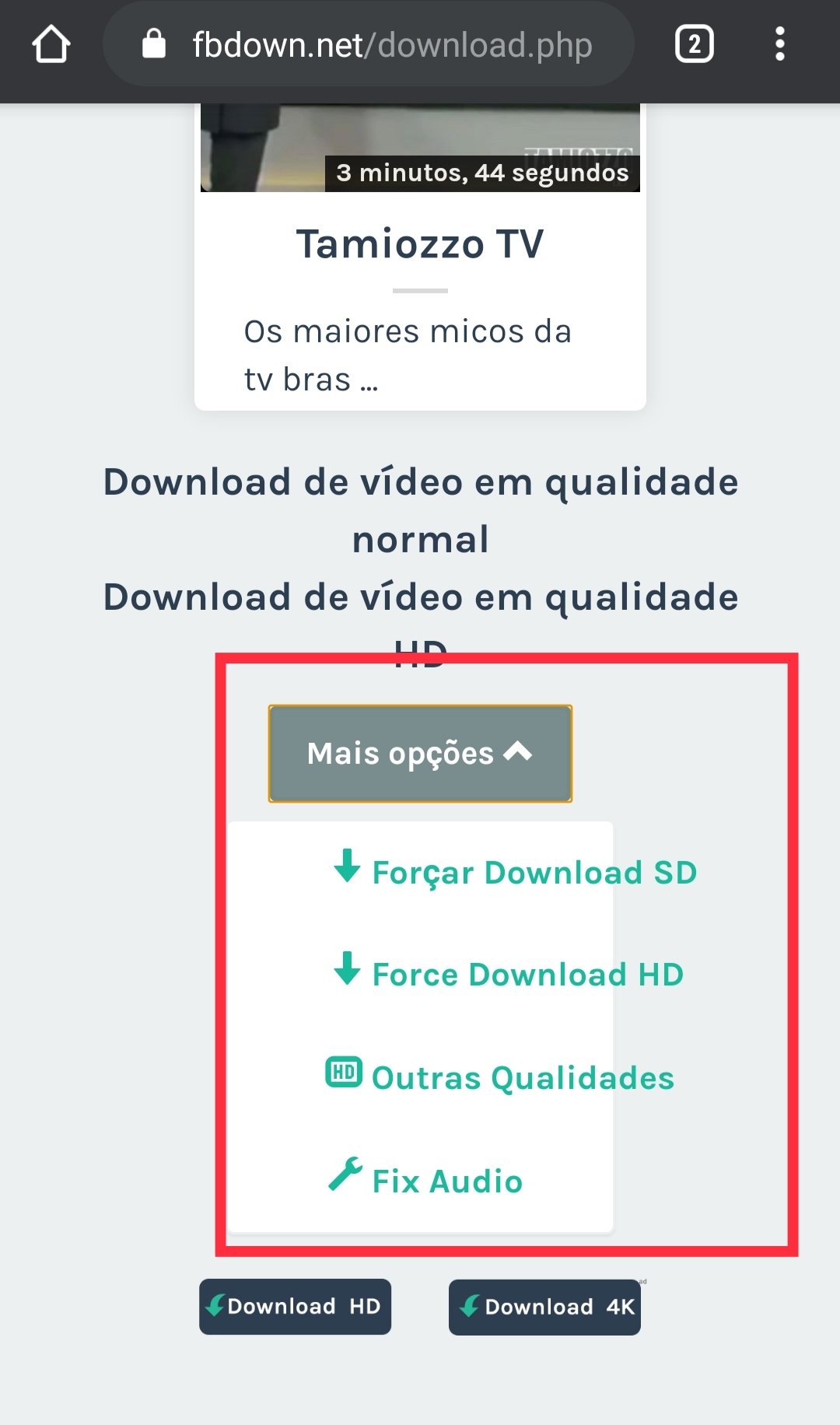Open Outras Qualidades
The height and width of the screenshot is (1425, 840).
500,1077
